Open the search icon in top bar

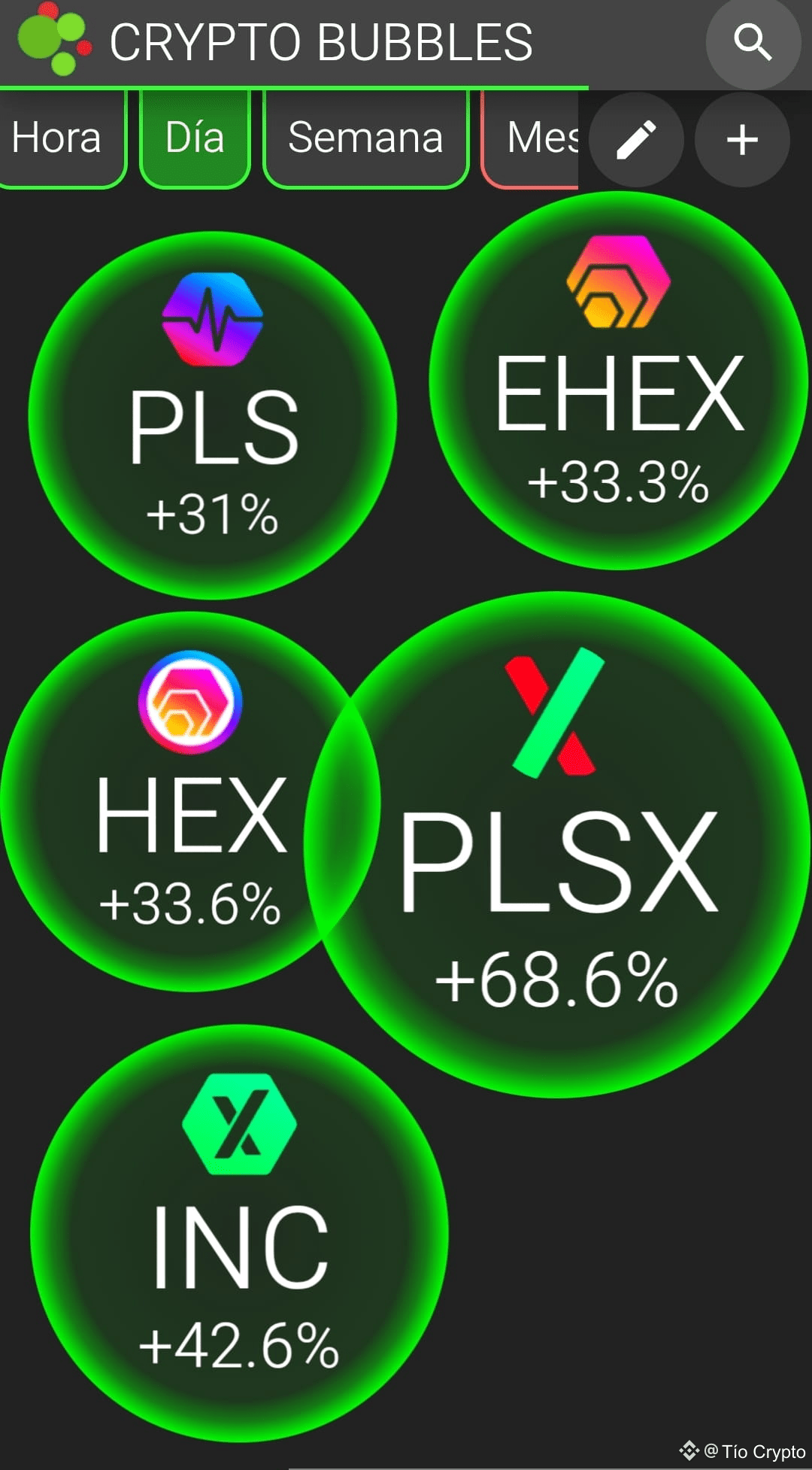click(x=754, y=43)
